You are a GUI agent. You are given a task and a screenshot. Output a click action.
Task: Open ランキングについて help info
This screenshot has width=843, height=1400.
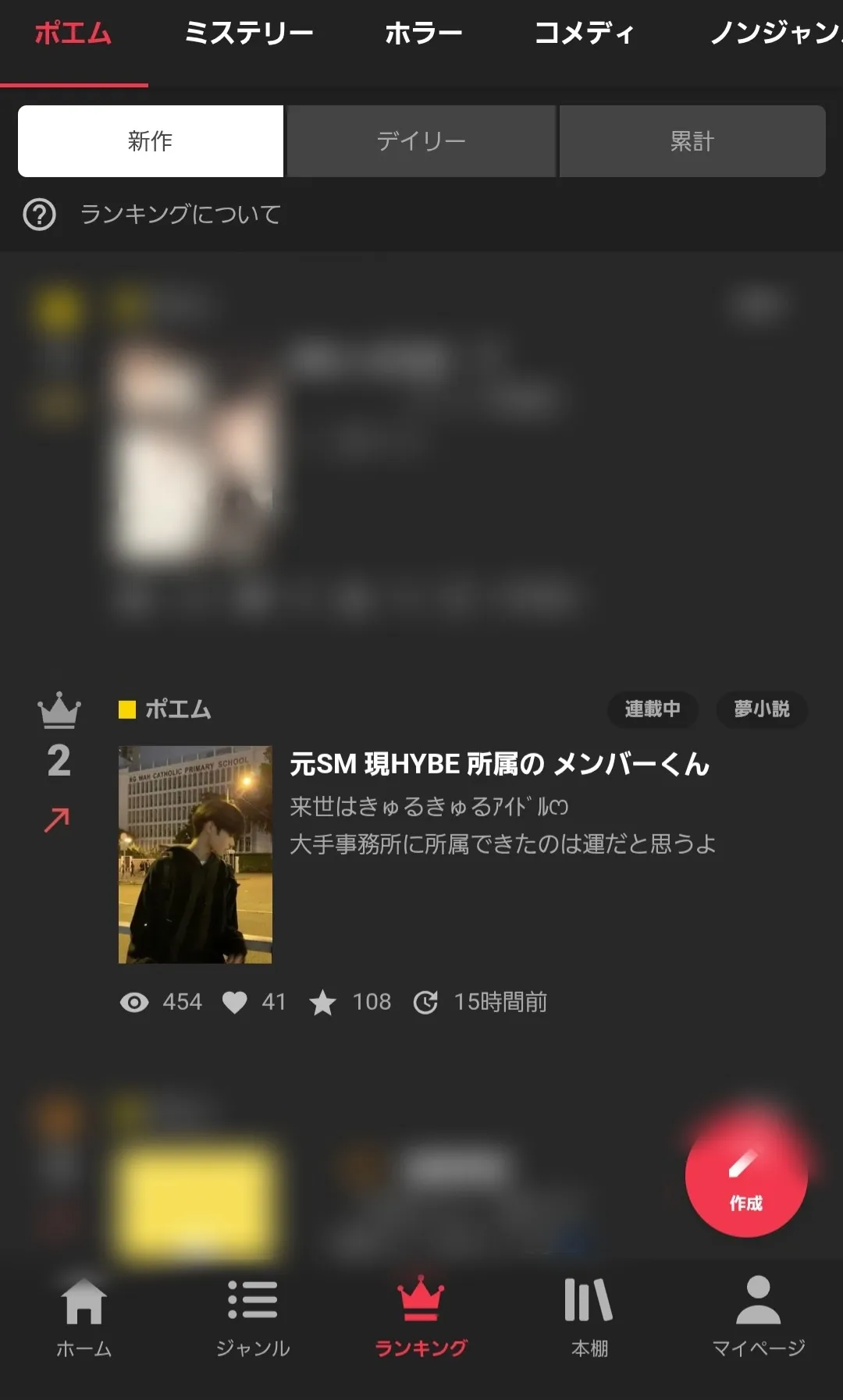(x=153, y=215)
